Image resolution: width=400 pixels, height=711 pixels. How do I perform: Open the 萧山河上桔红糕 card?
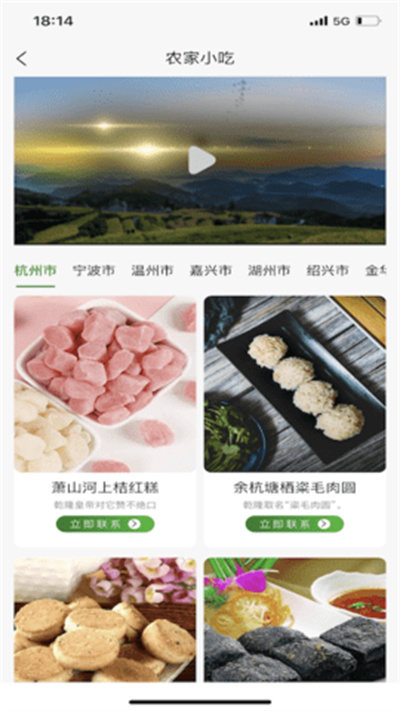105,421
